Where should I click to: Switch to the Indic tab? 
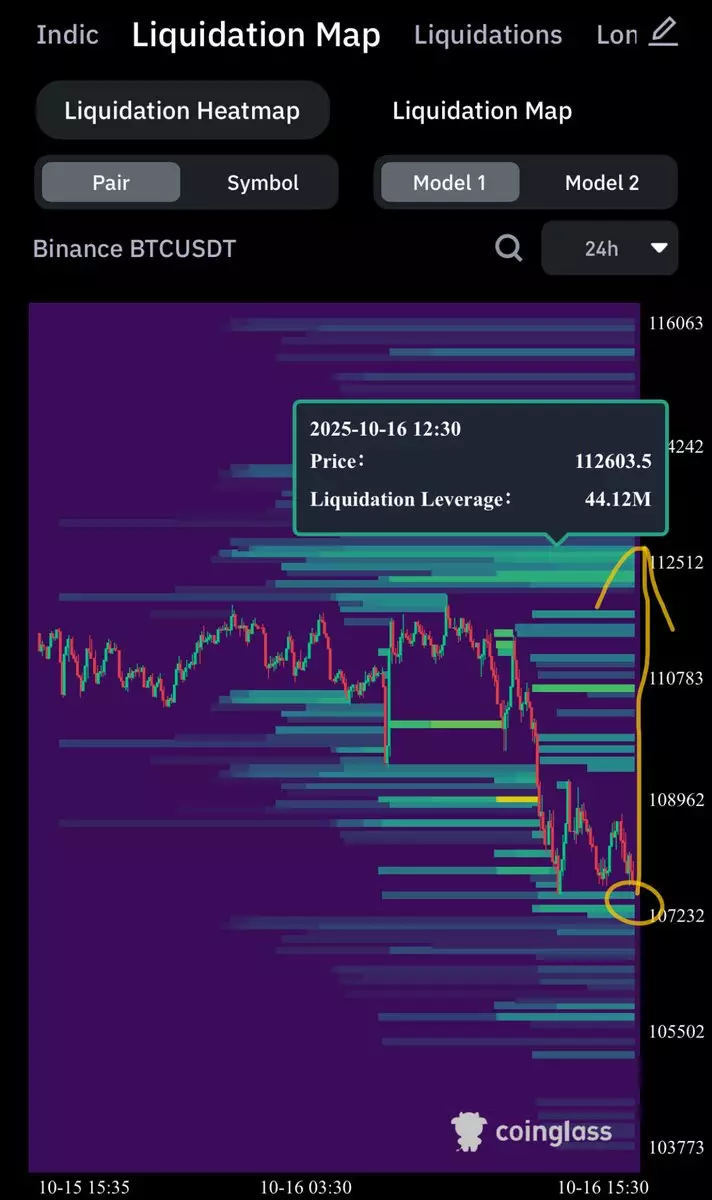[x=67, y=35]
